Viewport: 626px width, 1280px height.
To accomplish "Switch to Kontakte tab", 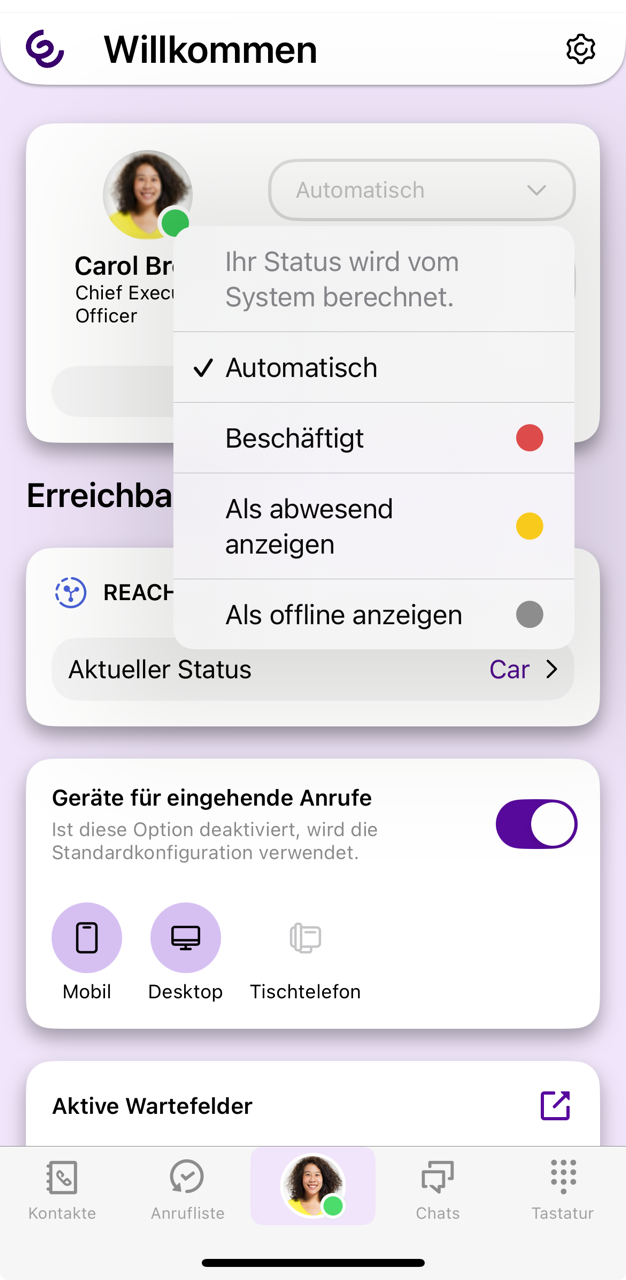I will 62,1190.
